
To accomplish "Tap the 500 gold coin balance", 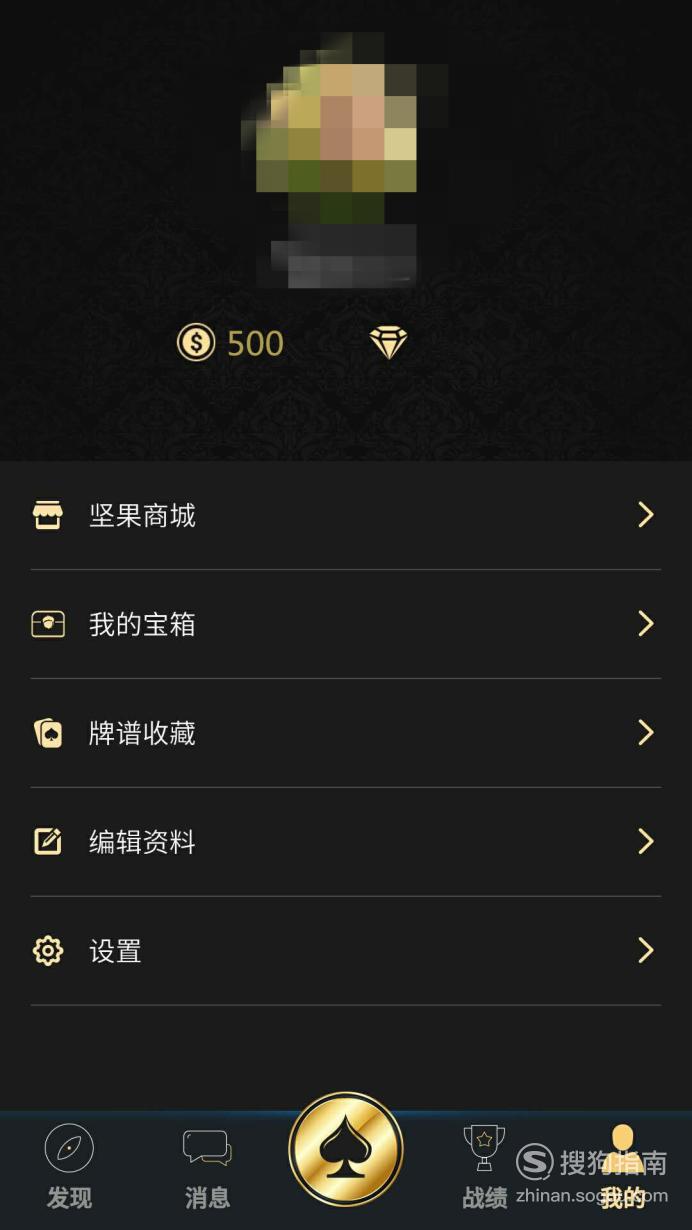I will (231, 344).
